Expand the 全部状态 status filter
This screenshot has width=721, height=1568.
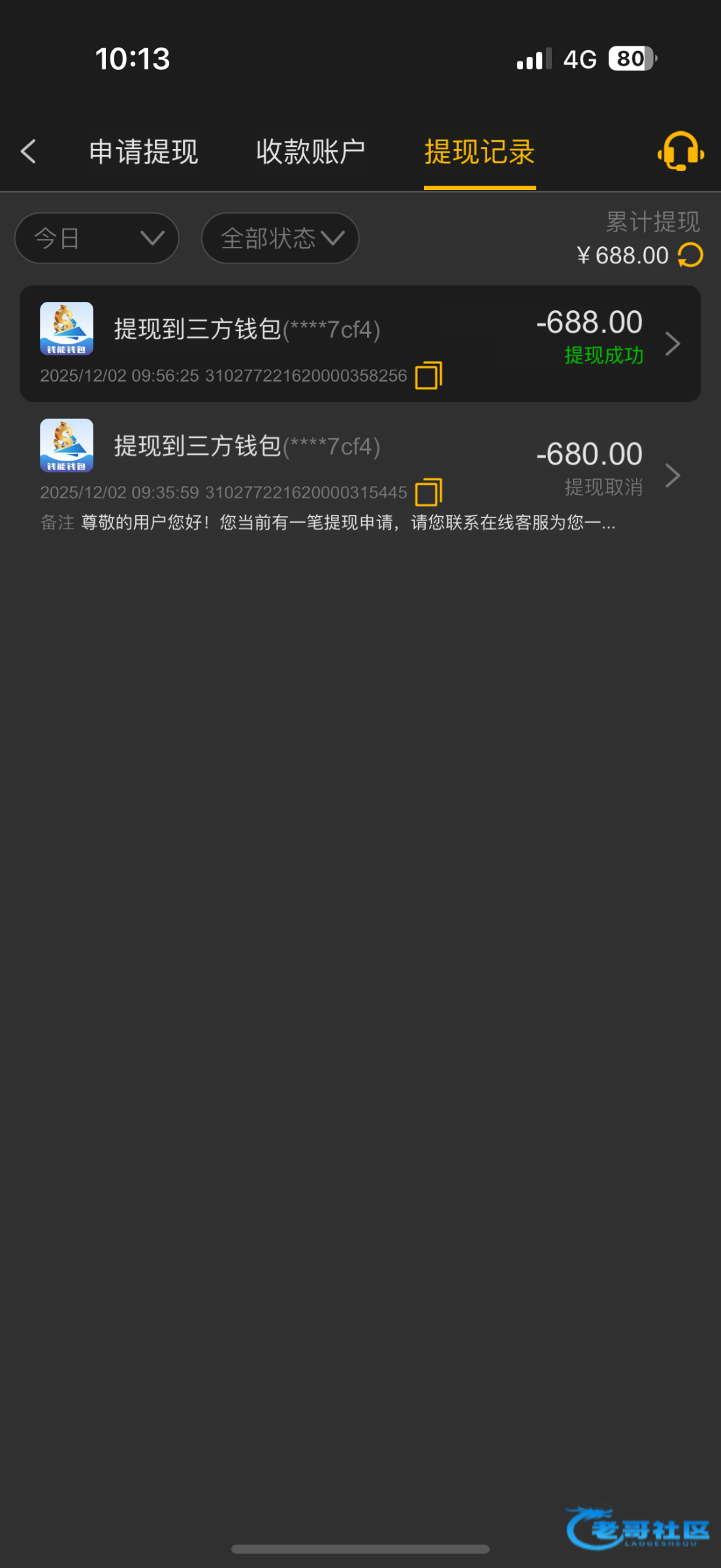pyautogui.click(x=280, y=238)
